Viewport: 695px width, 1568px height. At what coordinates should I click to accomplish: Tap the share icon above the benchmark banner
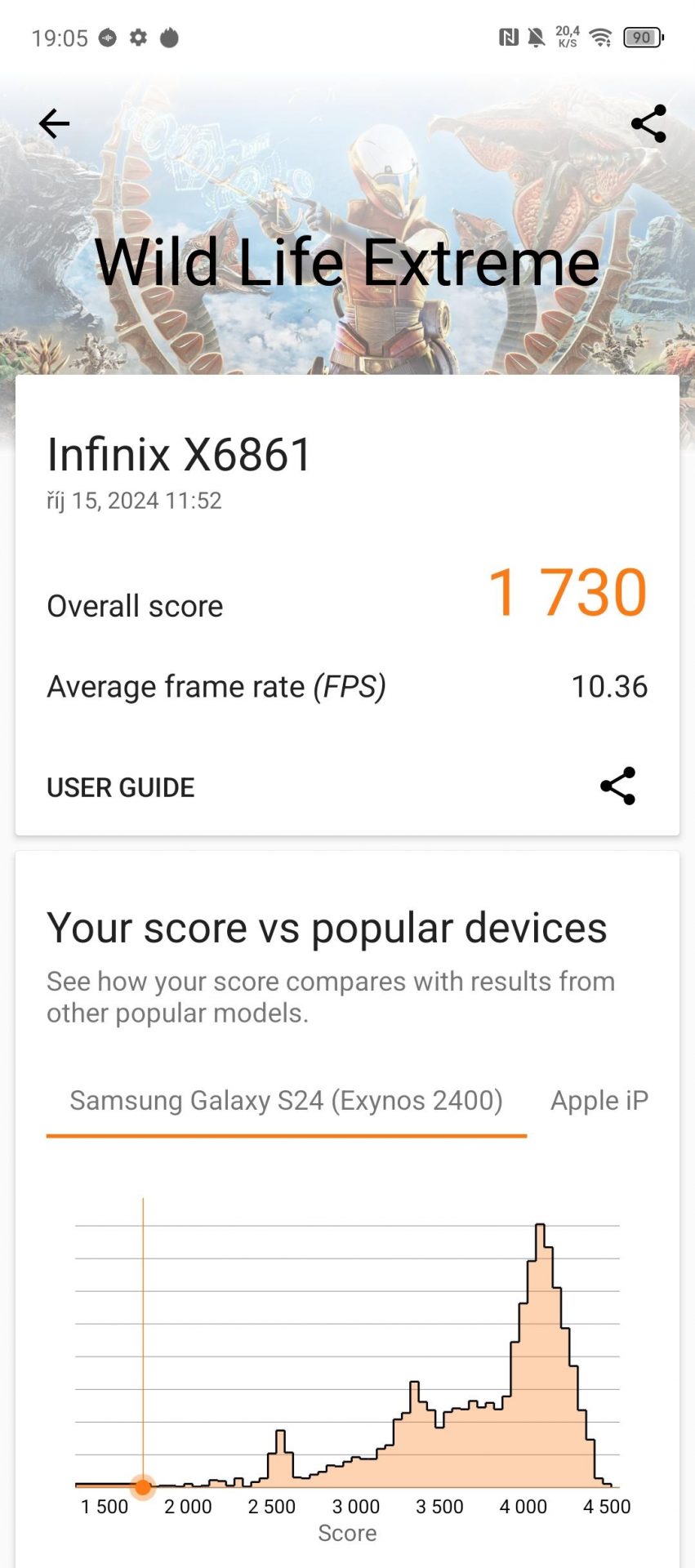tap(648, 124)
